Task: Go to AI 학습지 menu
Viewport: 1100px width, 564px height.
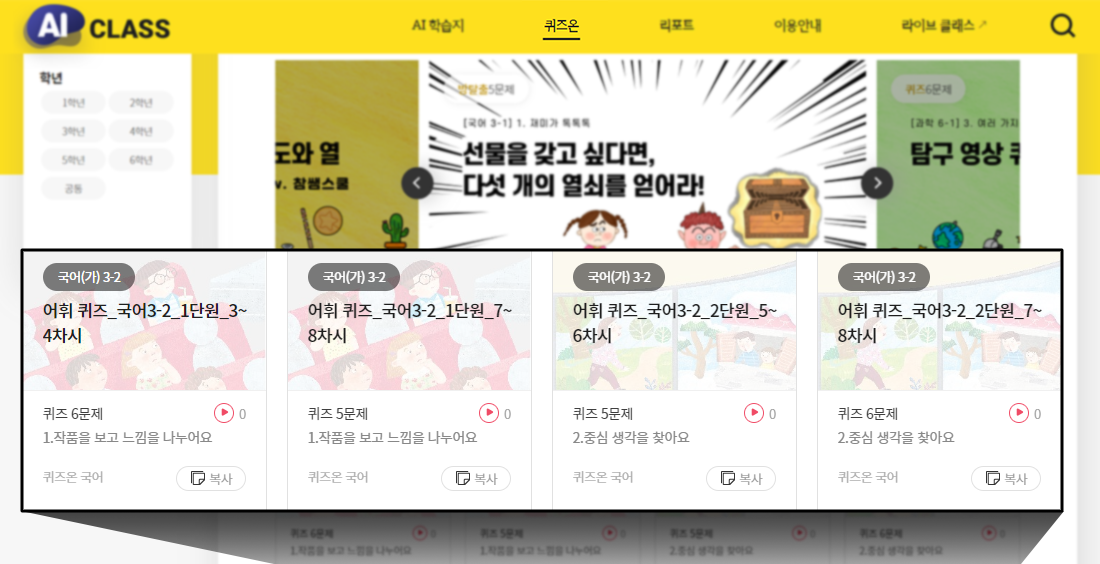Action: [438, 26]
